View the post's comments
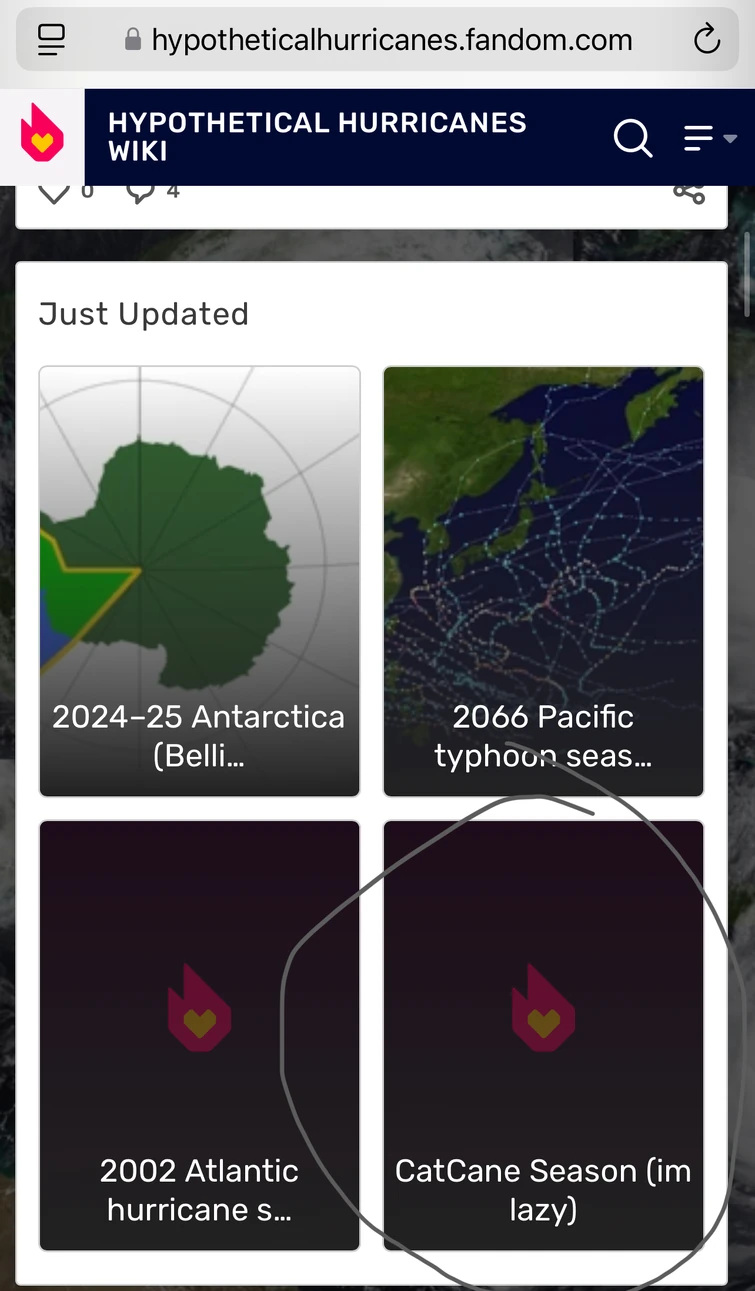This screenshot has width=755, height=1291. tap(141, 193)
